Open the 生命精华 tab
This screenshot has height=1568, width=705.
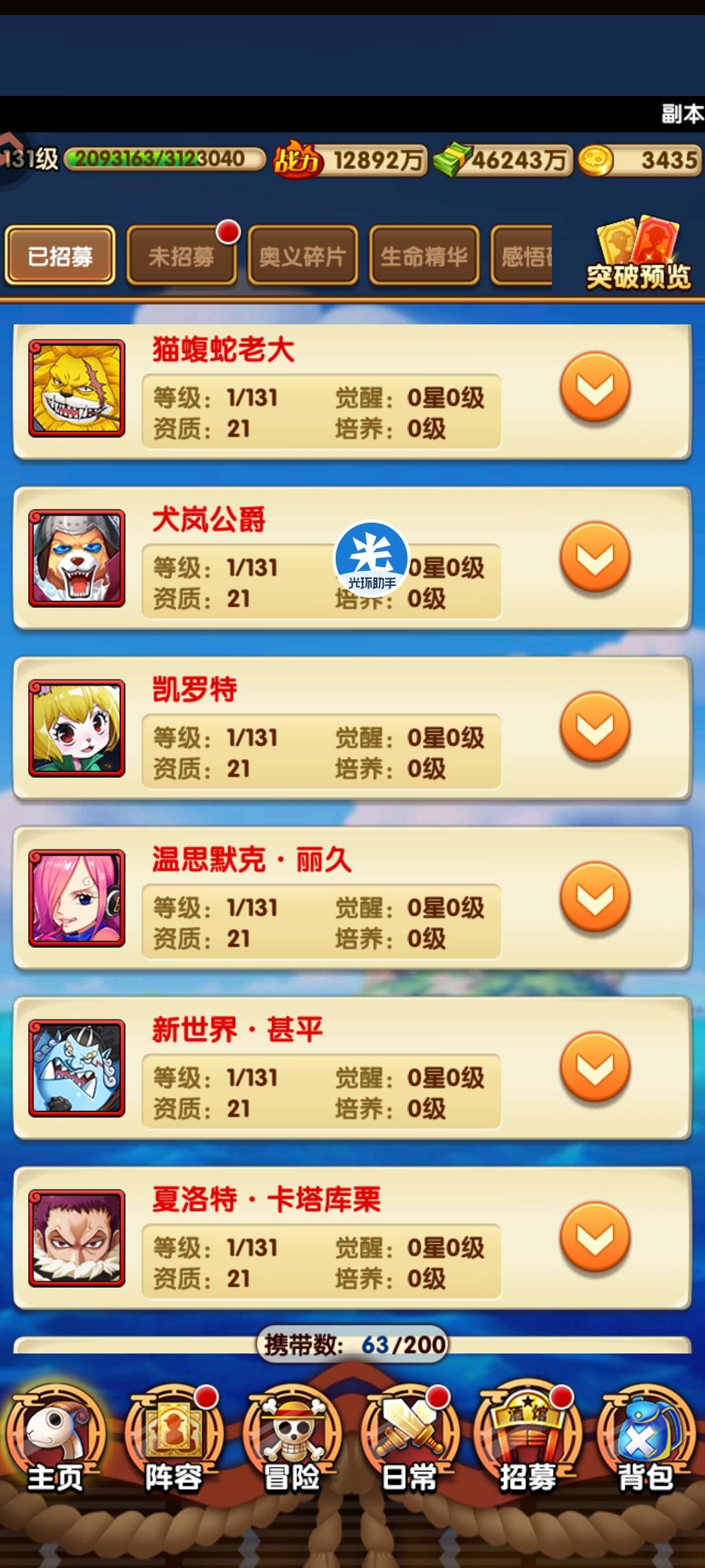coord(424,256)
